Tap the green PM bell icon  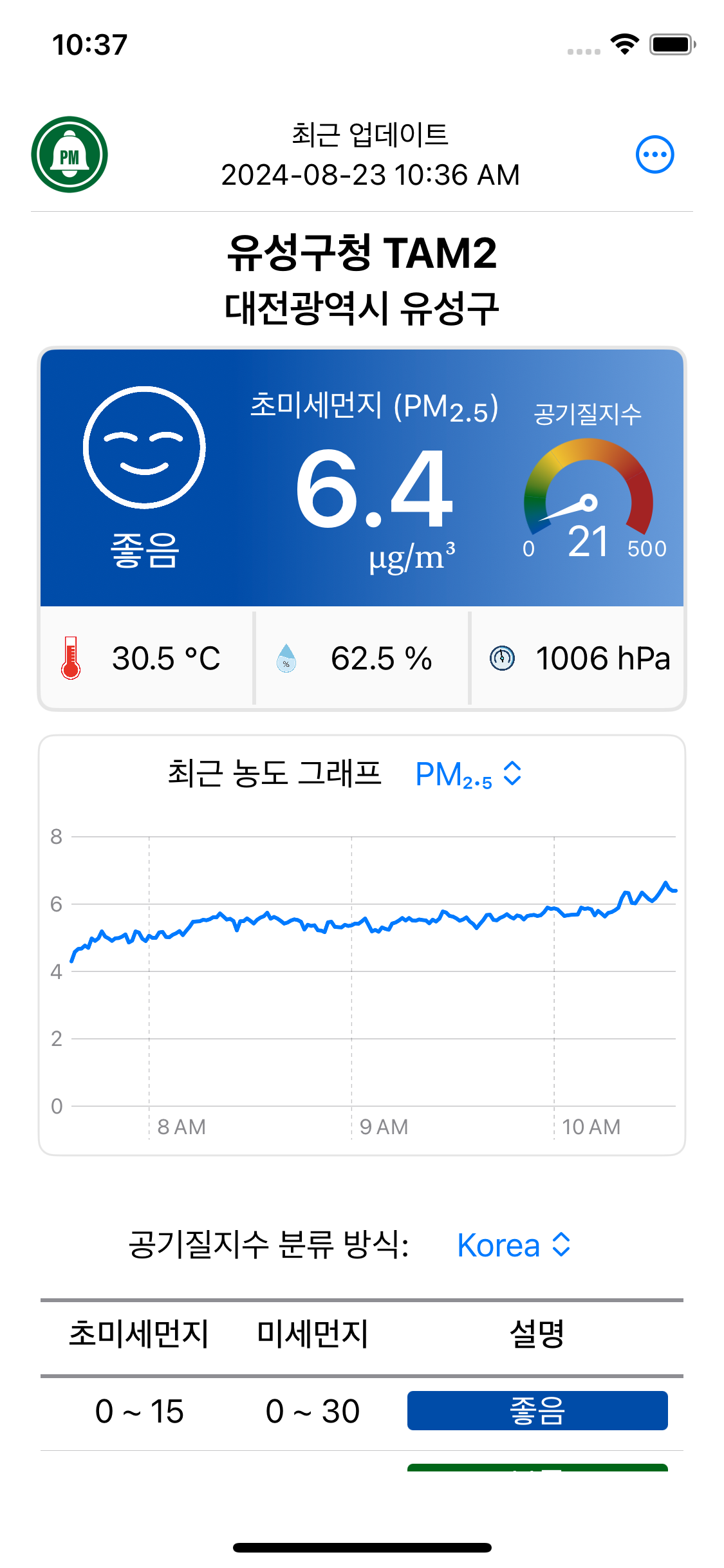70,154
